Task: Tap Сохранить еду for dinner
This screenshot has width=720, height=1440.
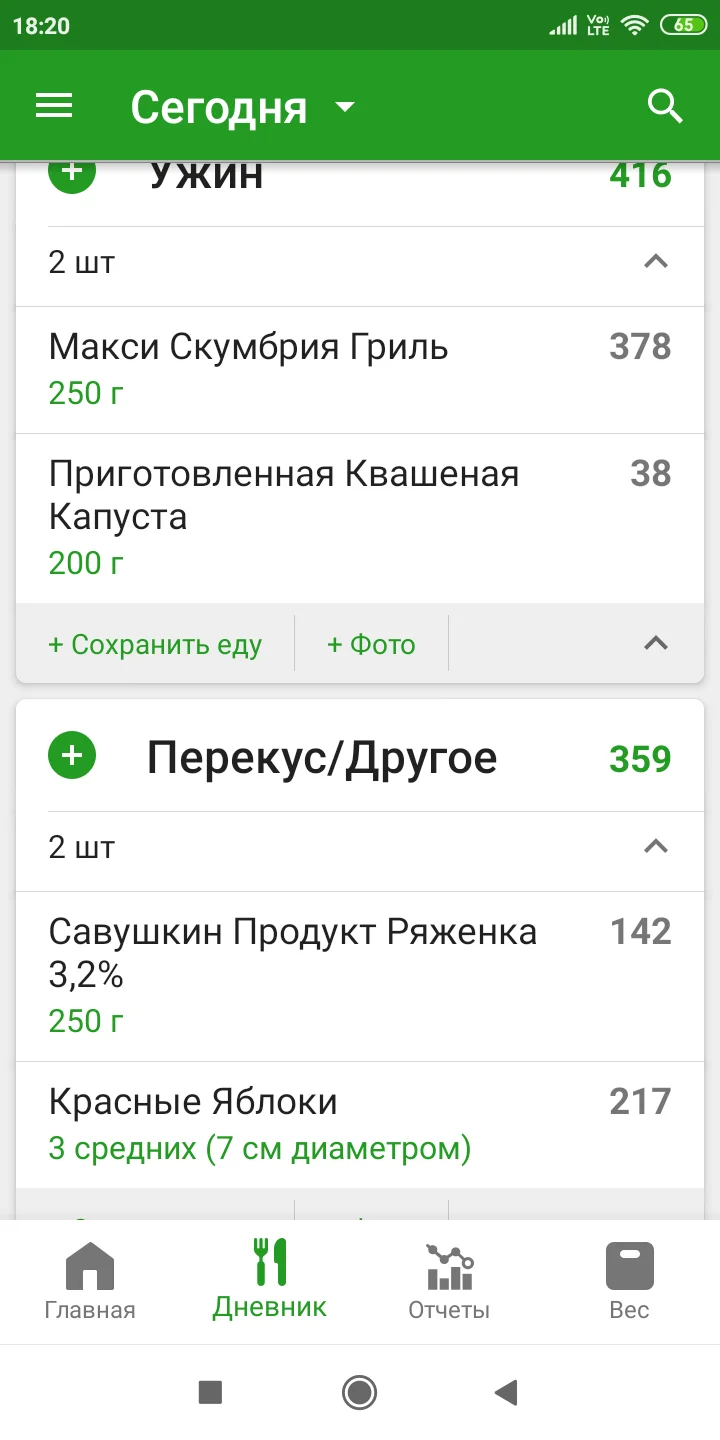Action: [x=155, y=644]
